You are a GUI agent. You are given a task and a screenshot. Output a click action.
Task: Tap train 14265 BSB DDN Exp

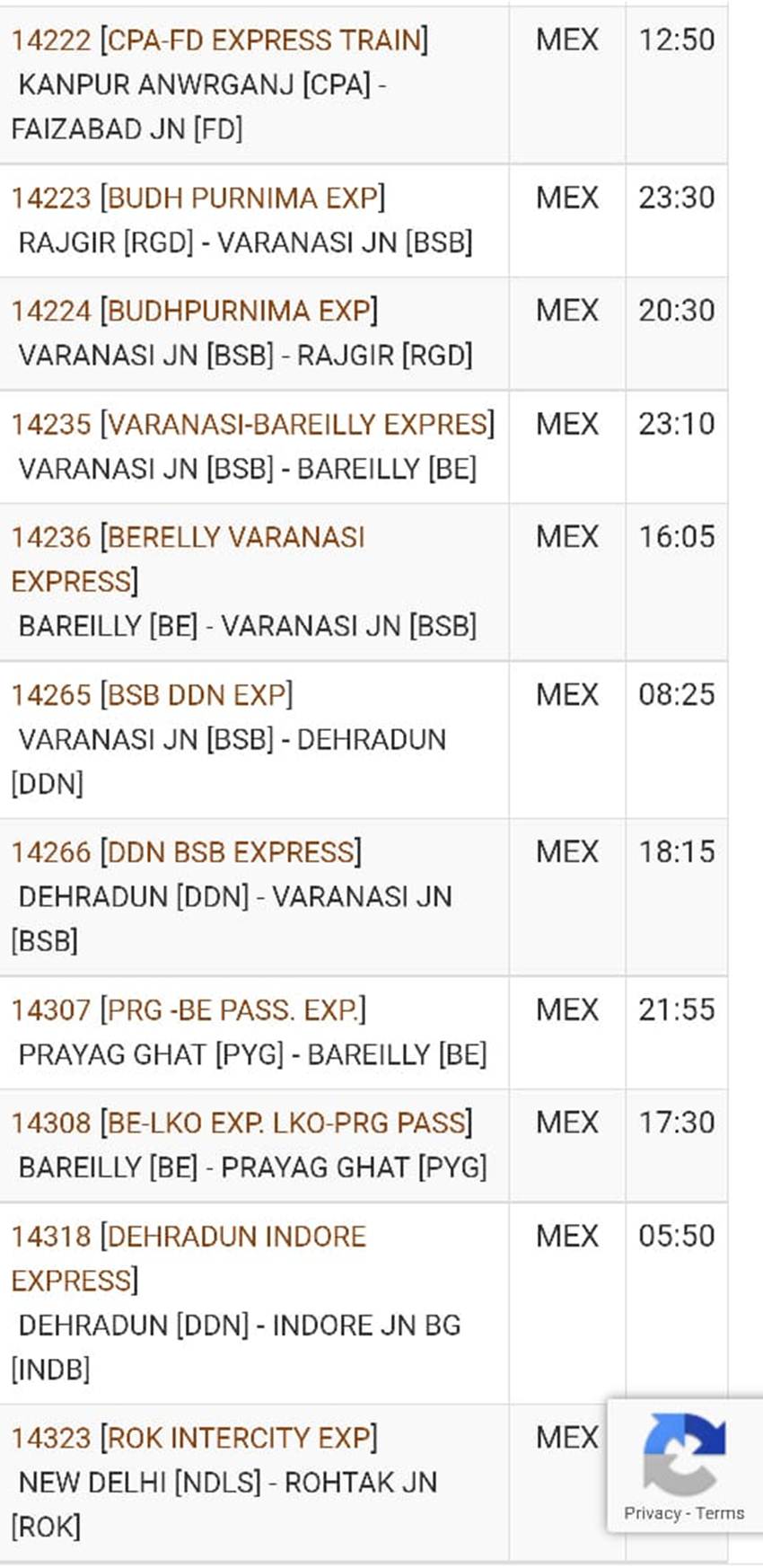(x=153, y=695)
